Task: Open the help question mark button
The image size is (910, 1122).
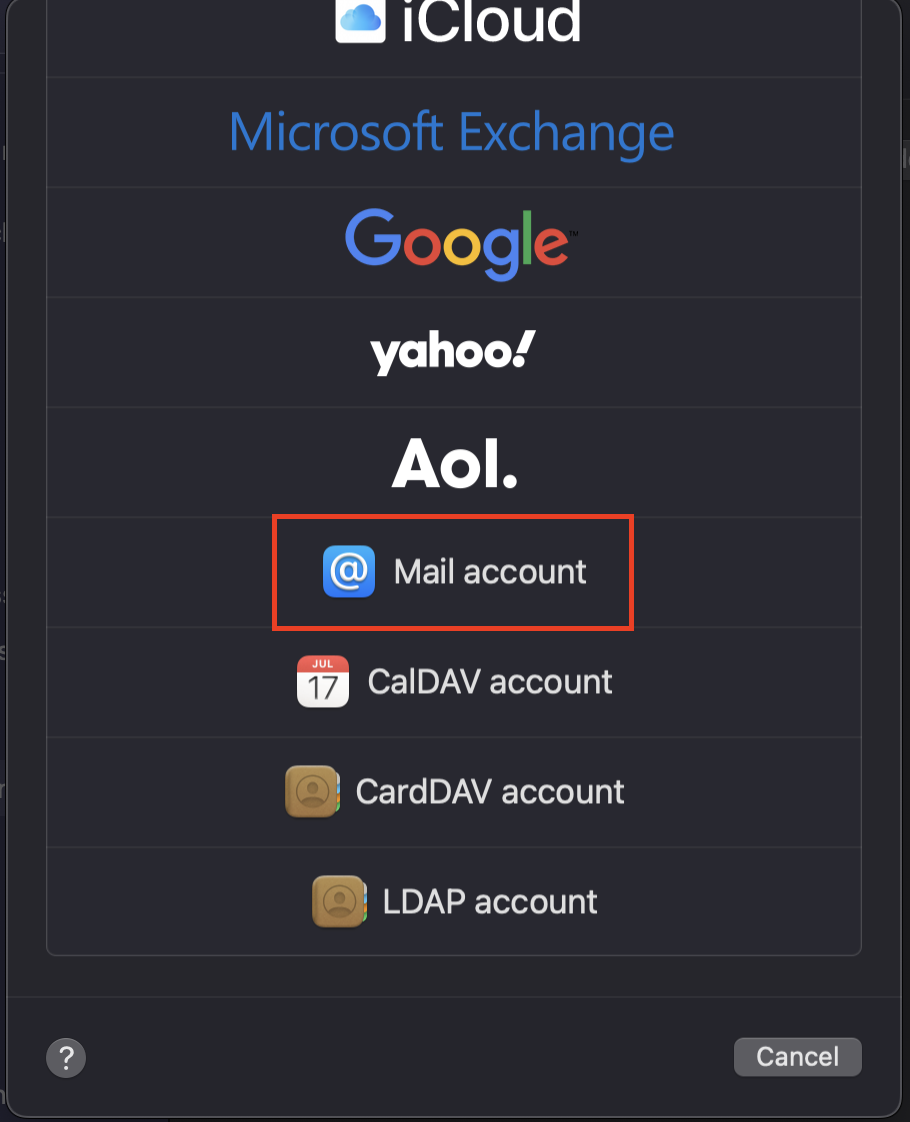Action: [x=66, y=1057]
